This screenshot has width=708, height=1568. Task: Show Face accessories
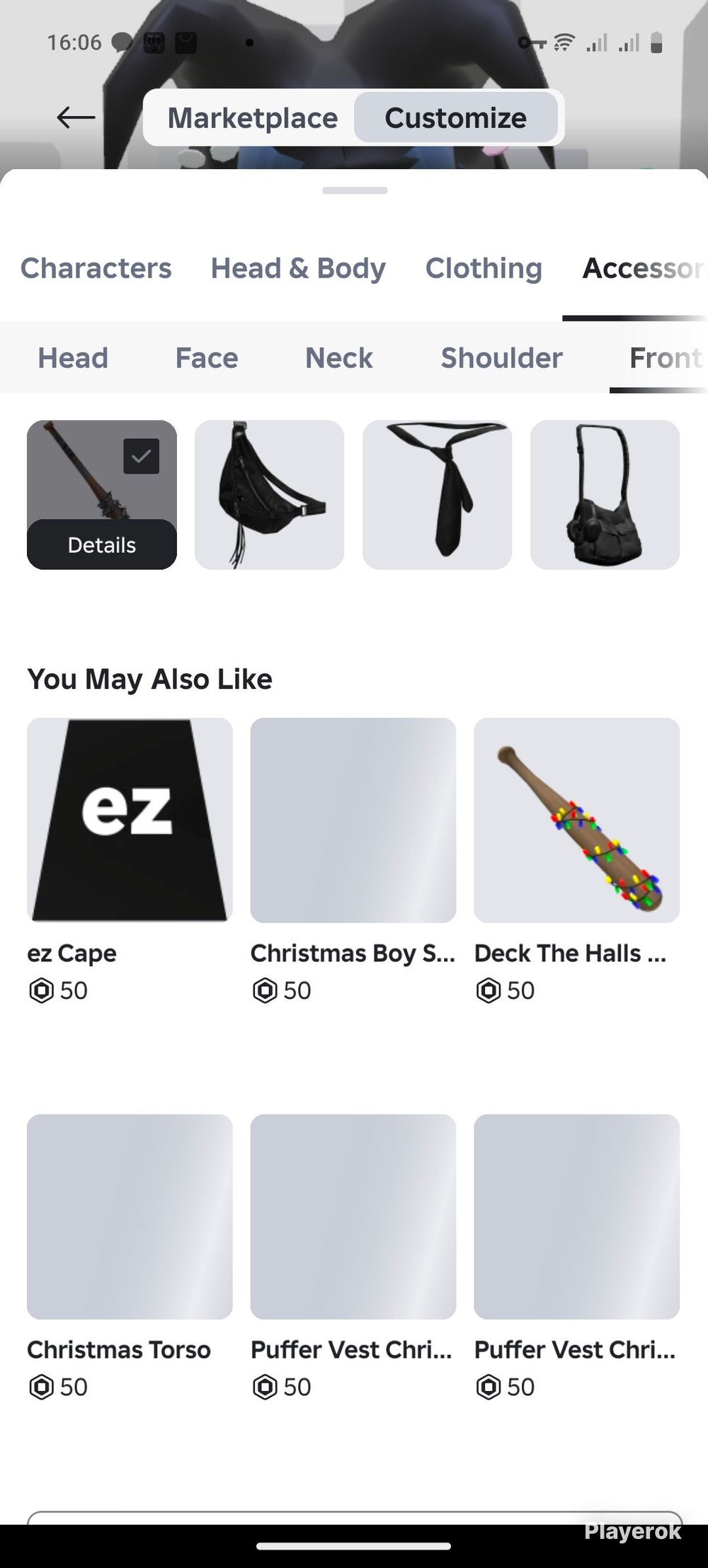pyautogui.click(x=207, y=357)
